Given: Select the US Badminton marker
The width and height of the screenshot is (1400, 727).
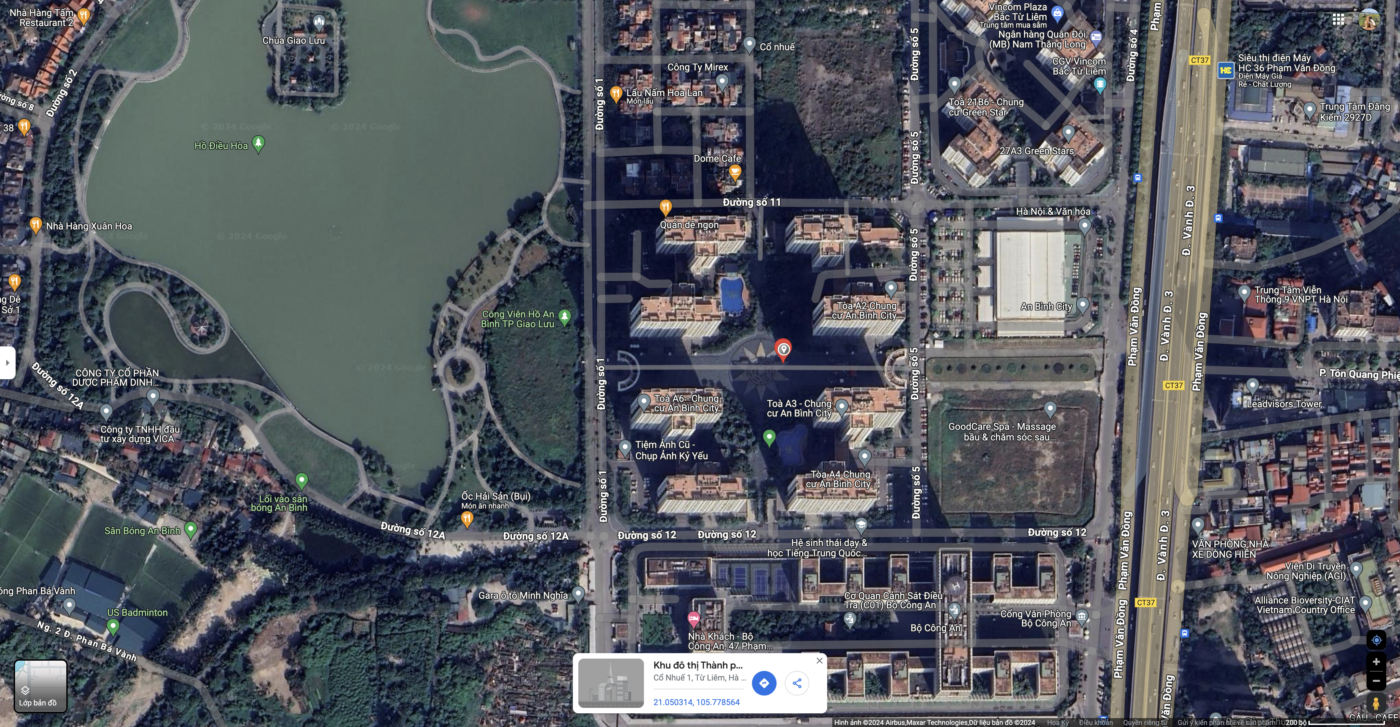Looking at the screenshot, I should (x=113, y=627).
